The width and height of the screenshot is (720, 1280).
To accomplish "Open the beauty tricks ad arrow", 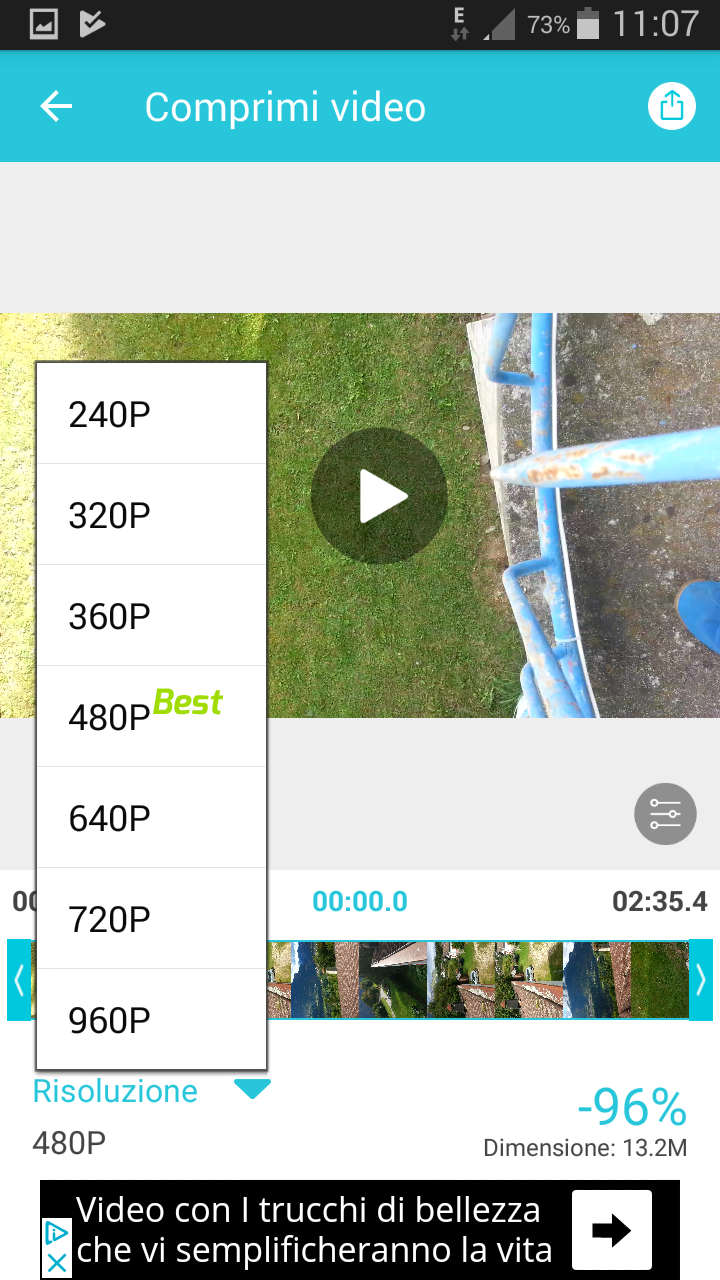I will tap(611, 1230).
